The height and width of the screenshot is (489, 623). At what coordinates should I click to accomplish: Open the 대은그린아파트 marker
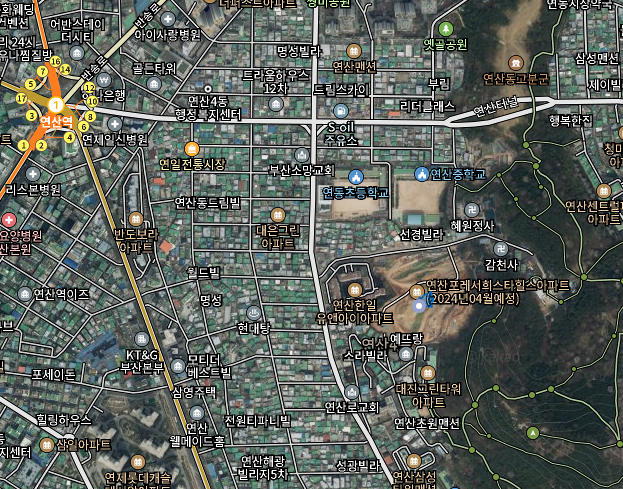coord(277,213)
